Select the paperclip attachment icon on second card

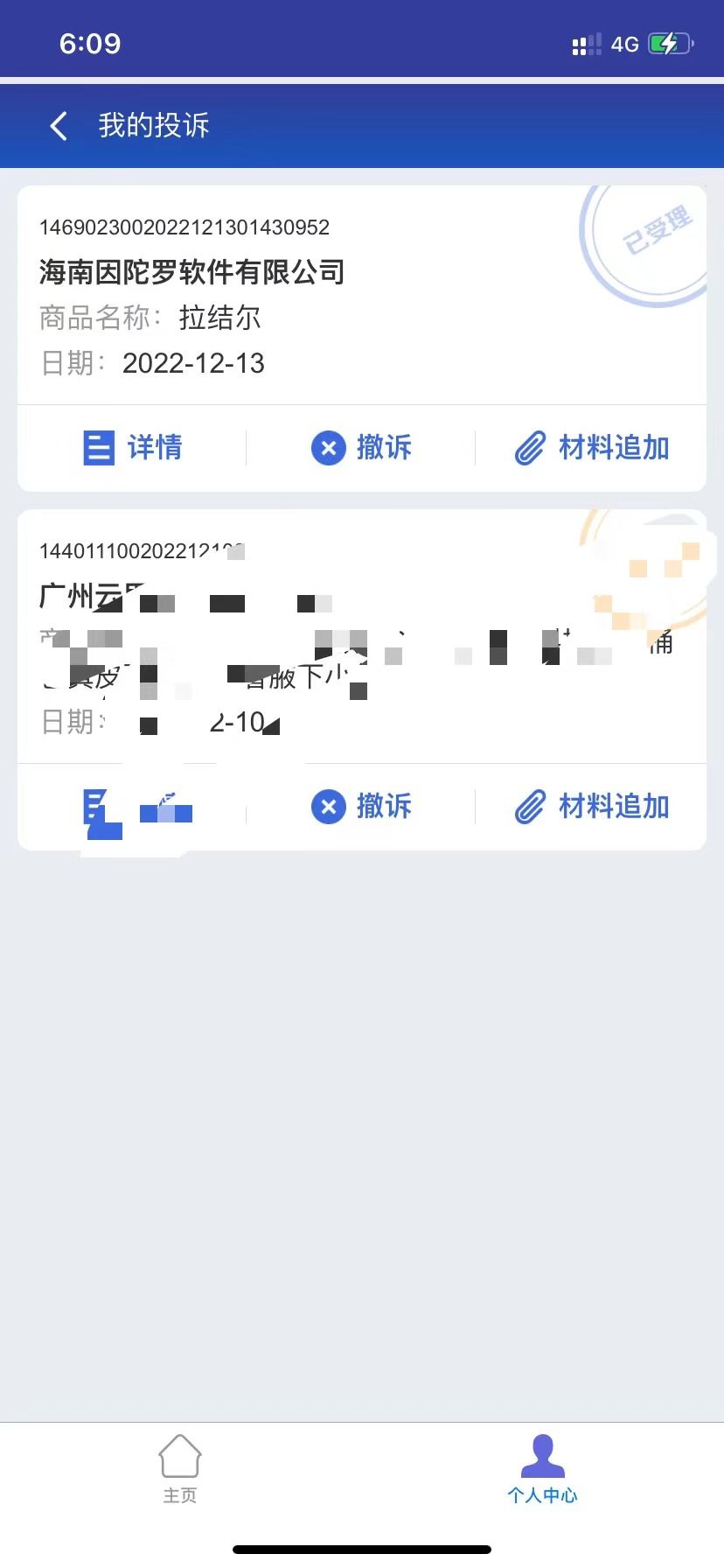528,807
